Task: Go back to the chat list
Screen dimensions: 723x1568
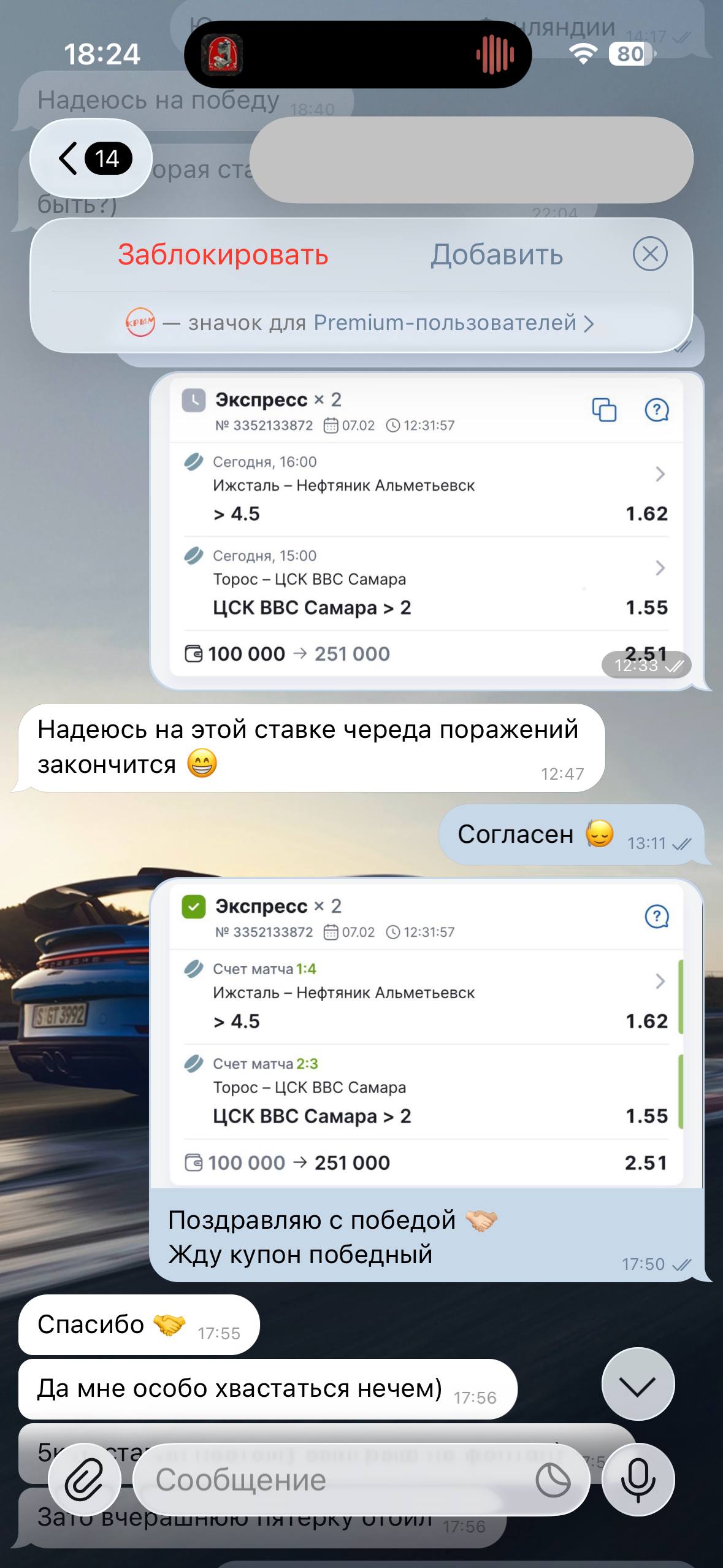Action: click(x=90, y=159)
